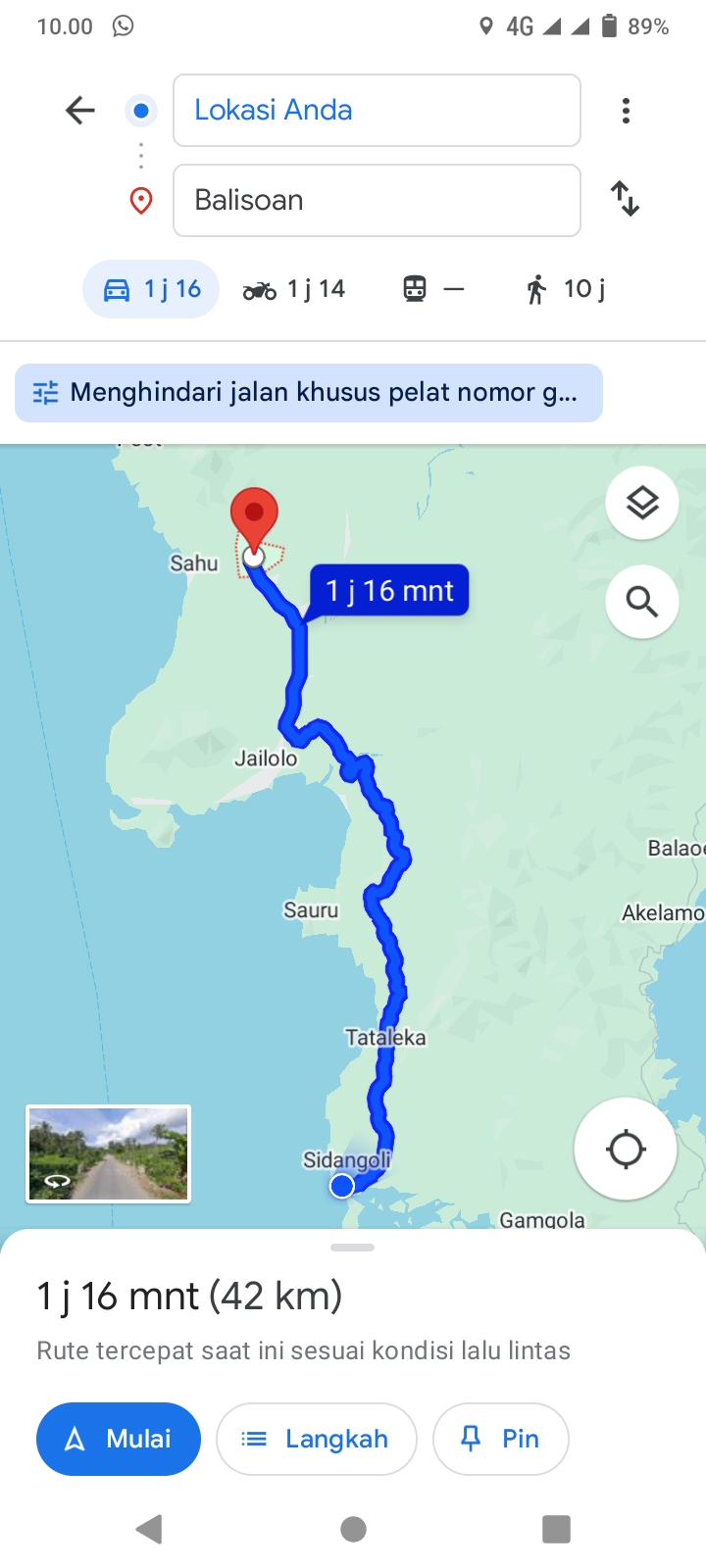Swap start and destination locations

626,199
